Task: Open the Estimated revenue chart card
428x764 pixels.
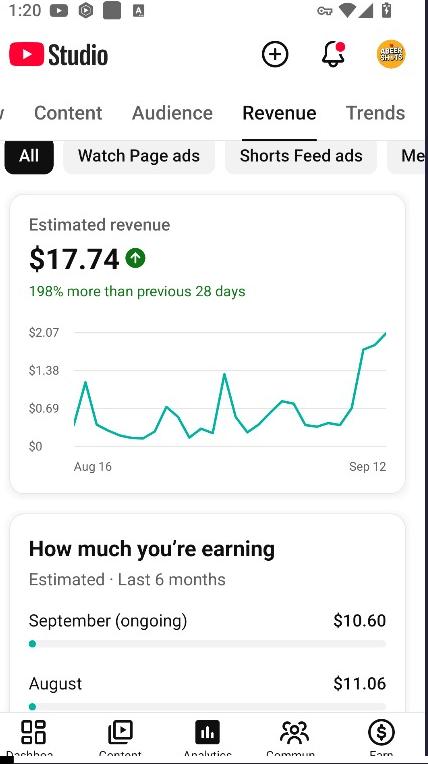Action: [x=207, y=344]
